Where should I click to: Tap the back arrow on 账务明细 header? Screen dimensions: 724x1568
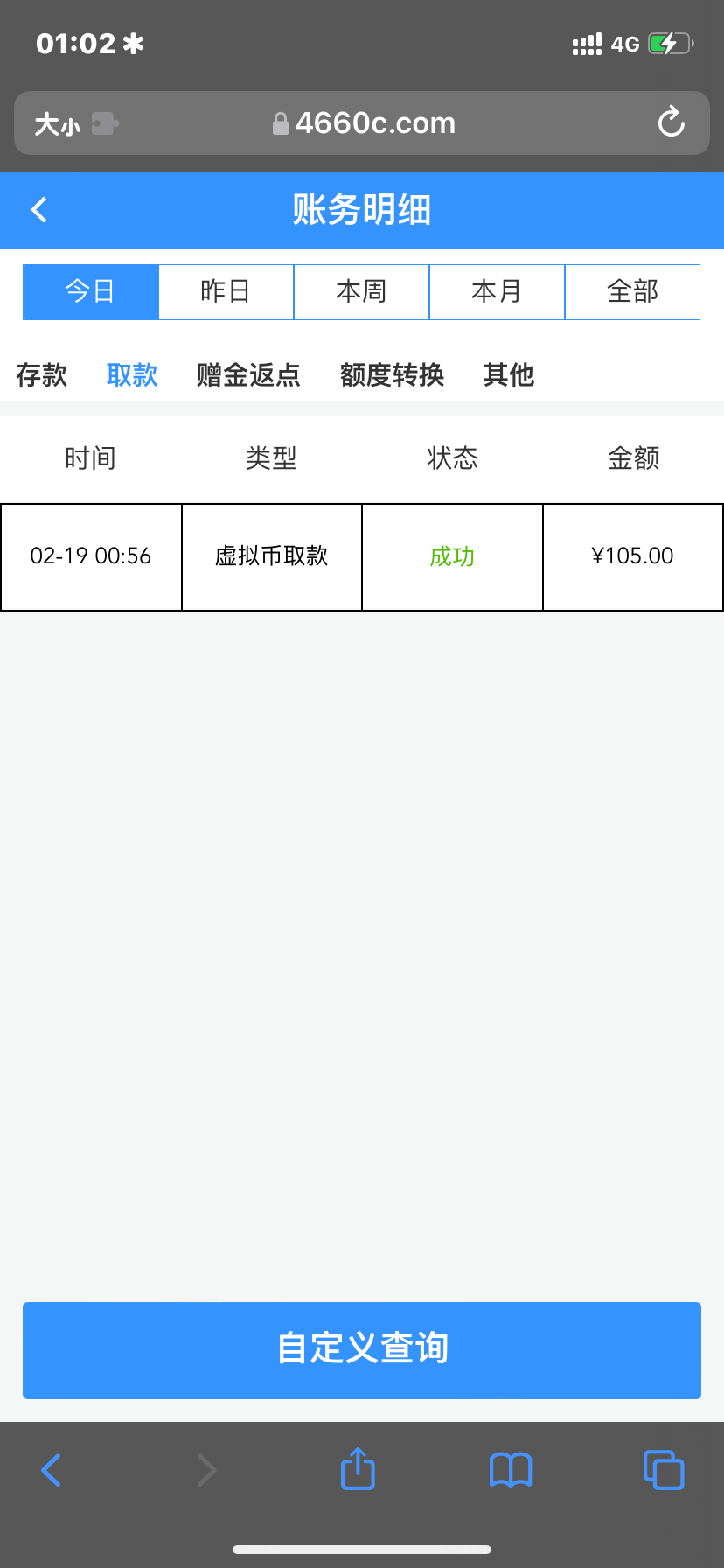coord(38,210)
